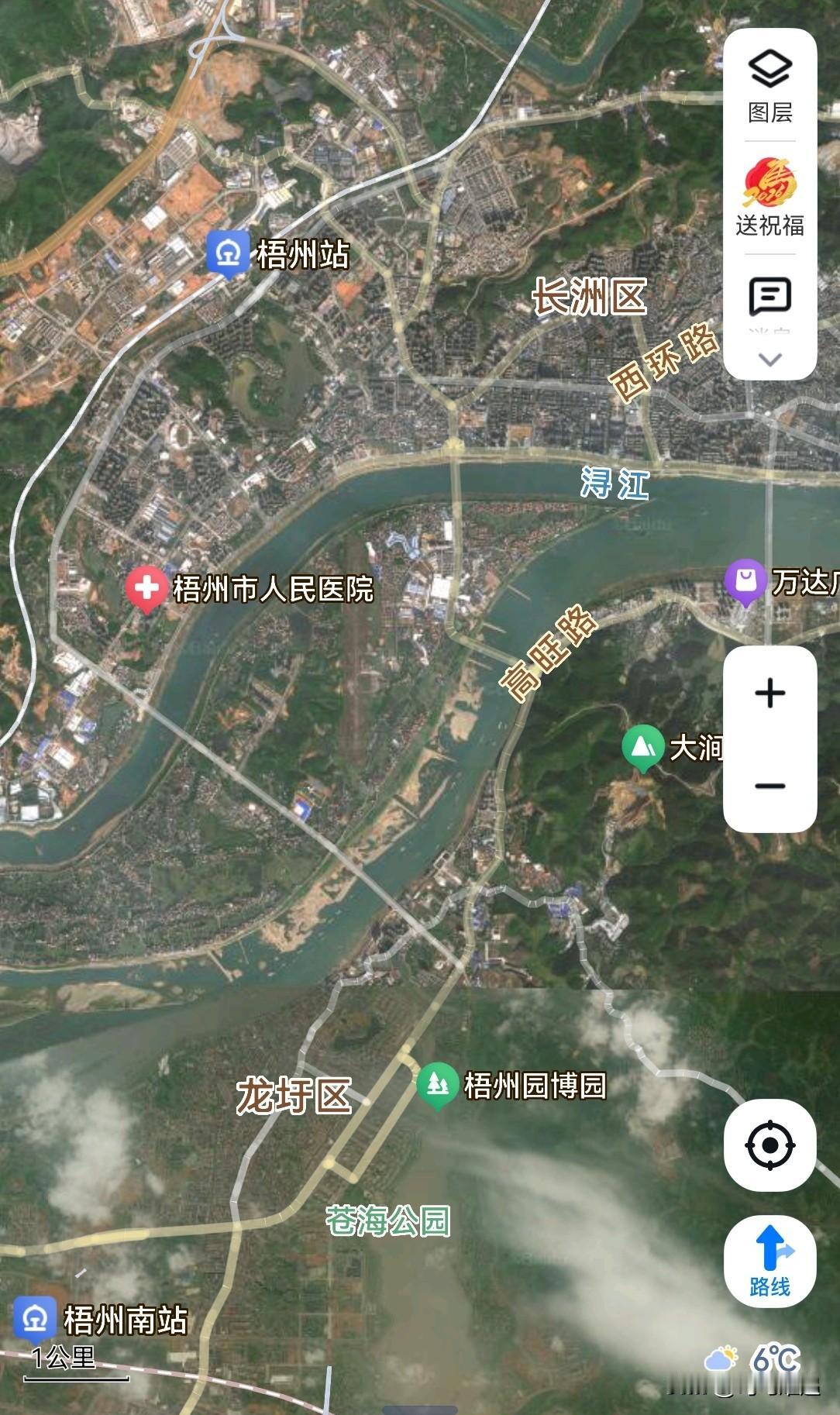Tap the 梧州园博园 park marker
This screenshot has width=840, height=1415.
(437, 1084)
